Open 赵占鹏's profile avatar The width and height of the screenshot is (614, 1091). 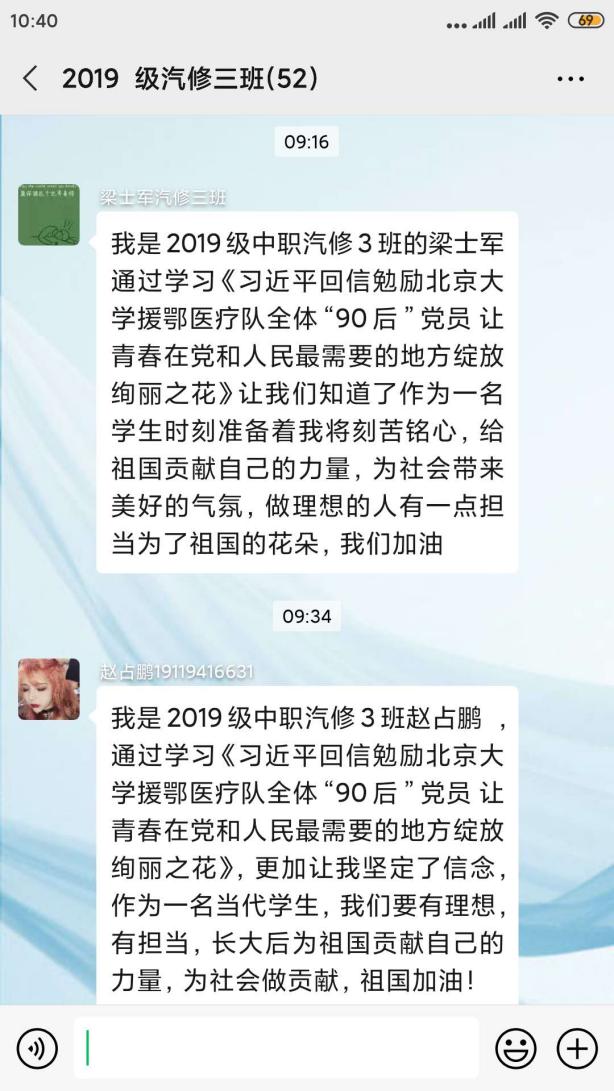[x=49, y=689]
